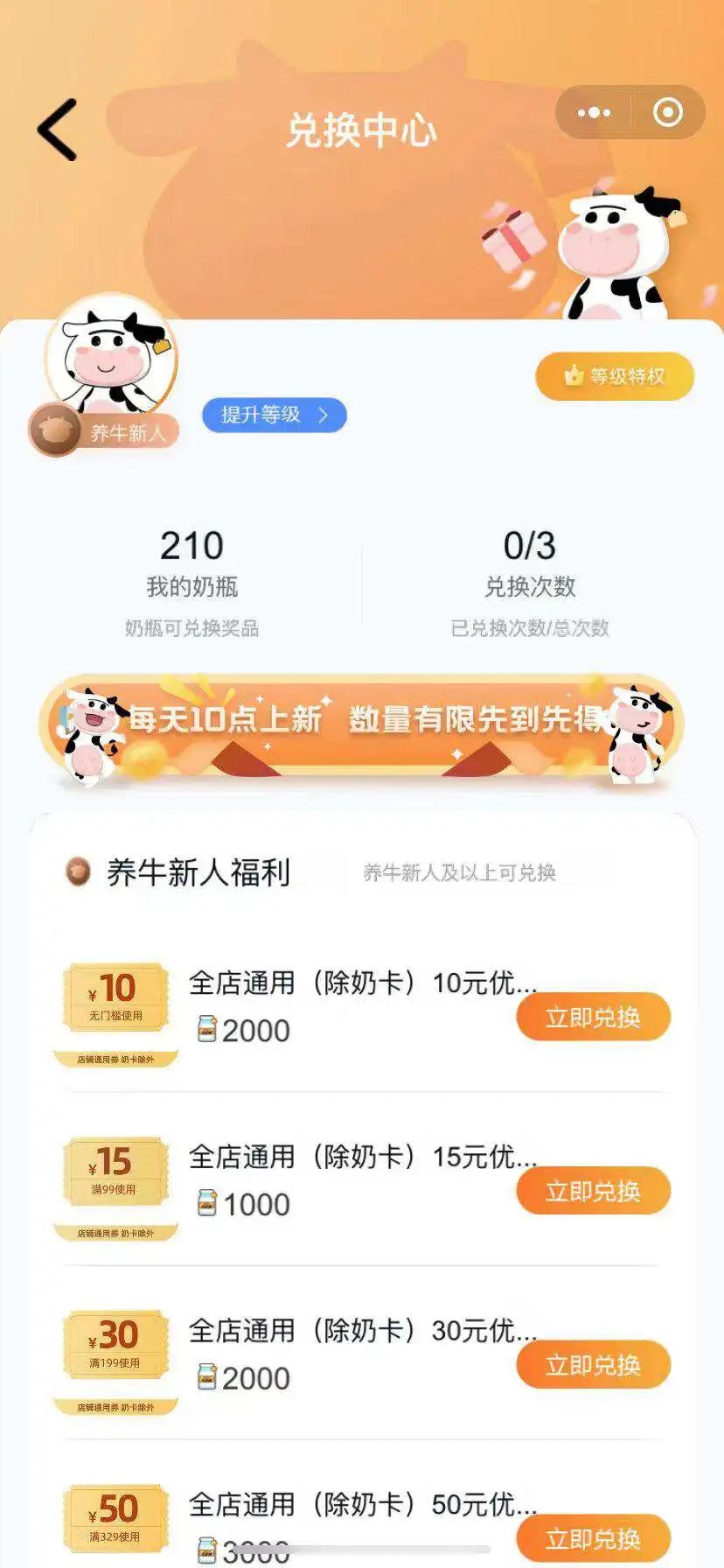The image size is (724, 1568).
Task: Close the mini program via circle icon
Action: (x=668, y=112)
